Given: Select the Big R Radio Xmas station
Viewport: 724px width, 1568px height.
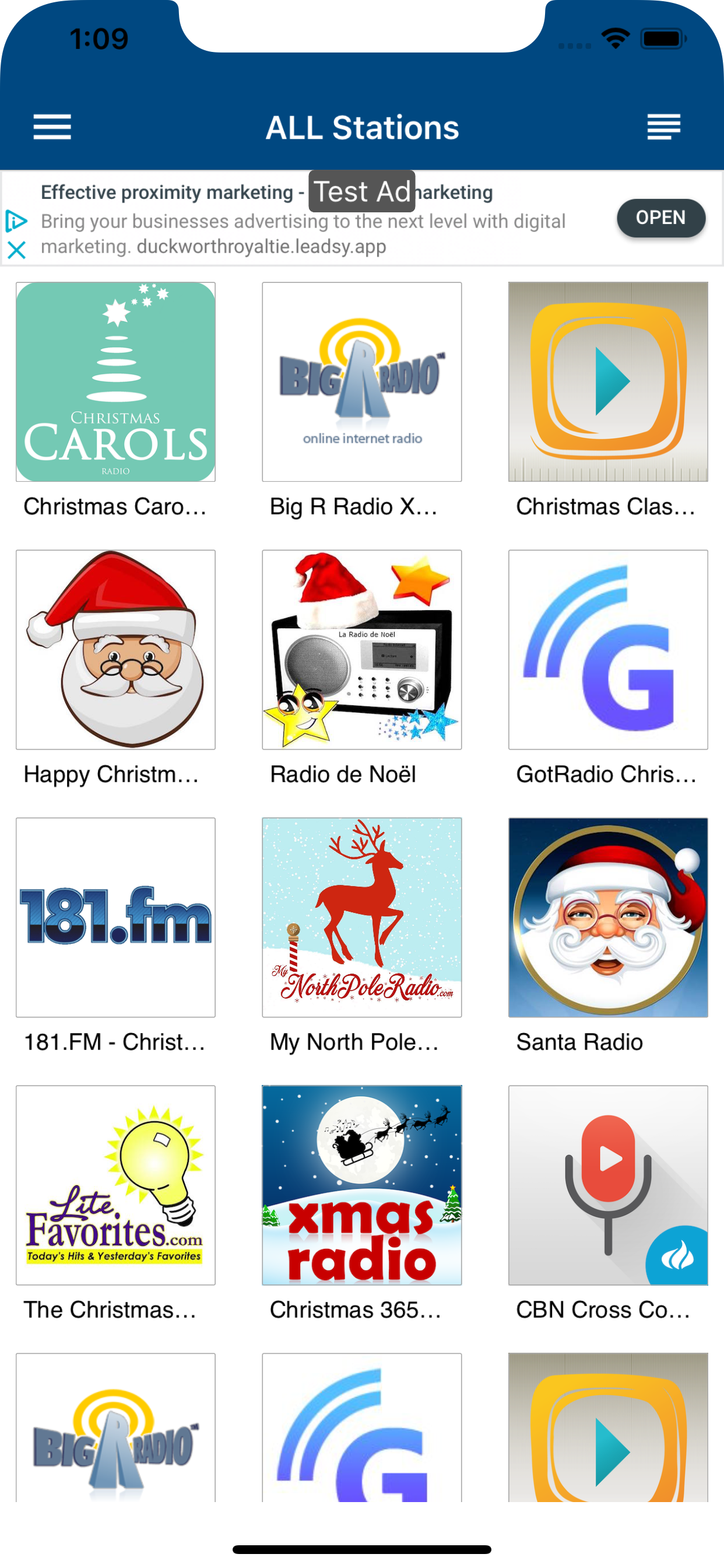Looking at the screenshot, I should [362, 381].
